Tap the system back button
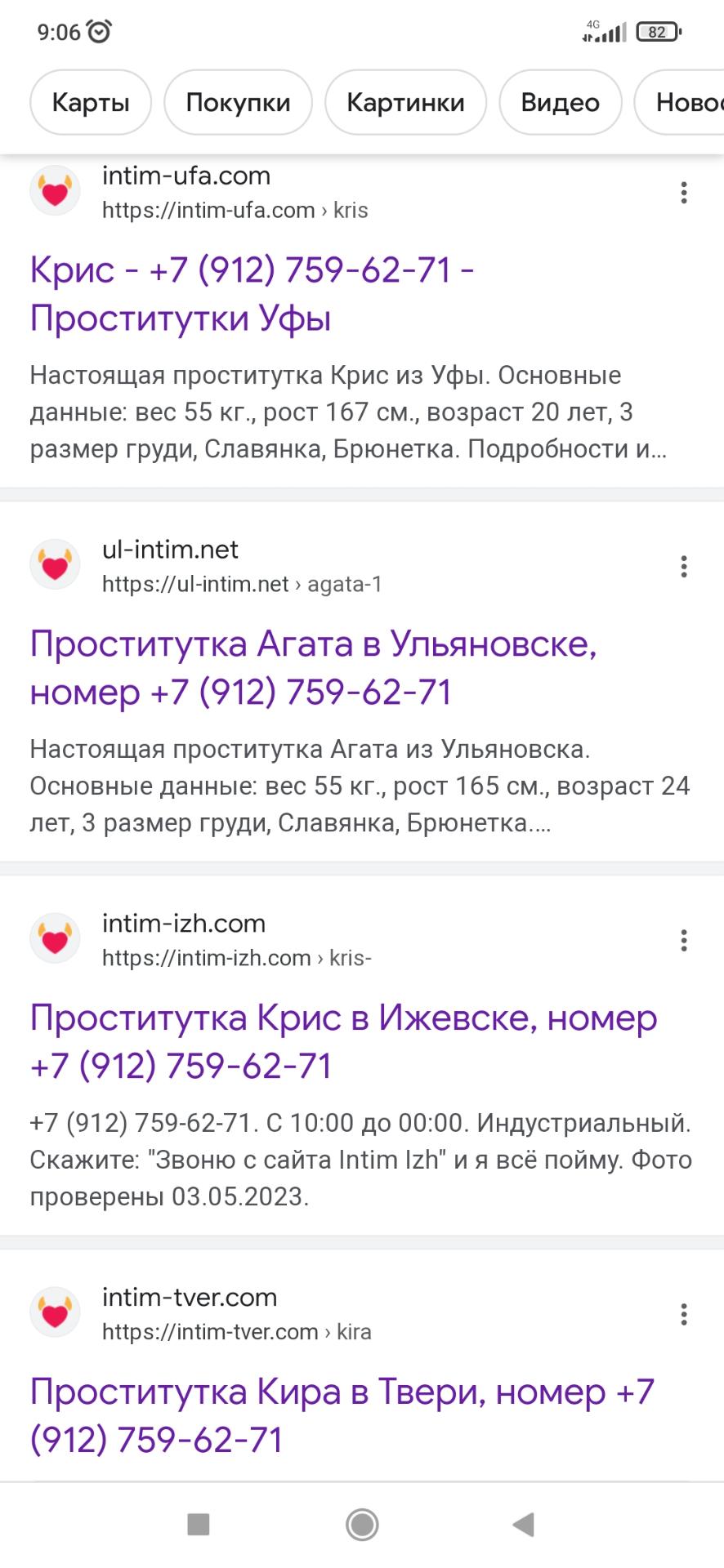Viewport: 724px width, 1568px height. pos(523,1524)
